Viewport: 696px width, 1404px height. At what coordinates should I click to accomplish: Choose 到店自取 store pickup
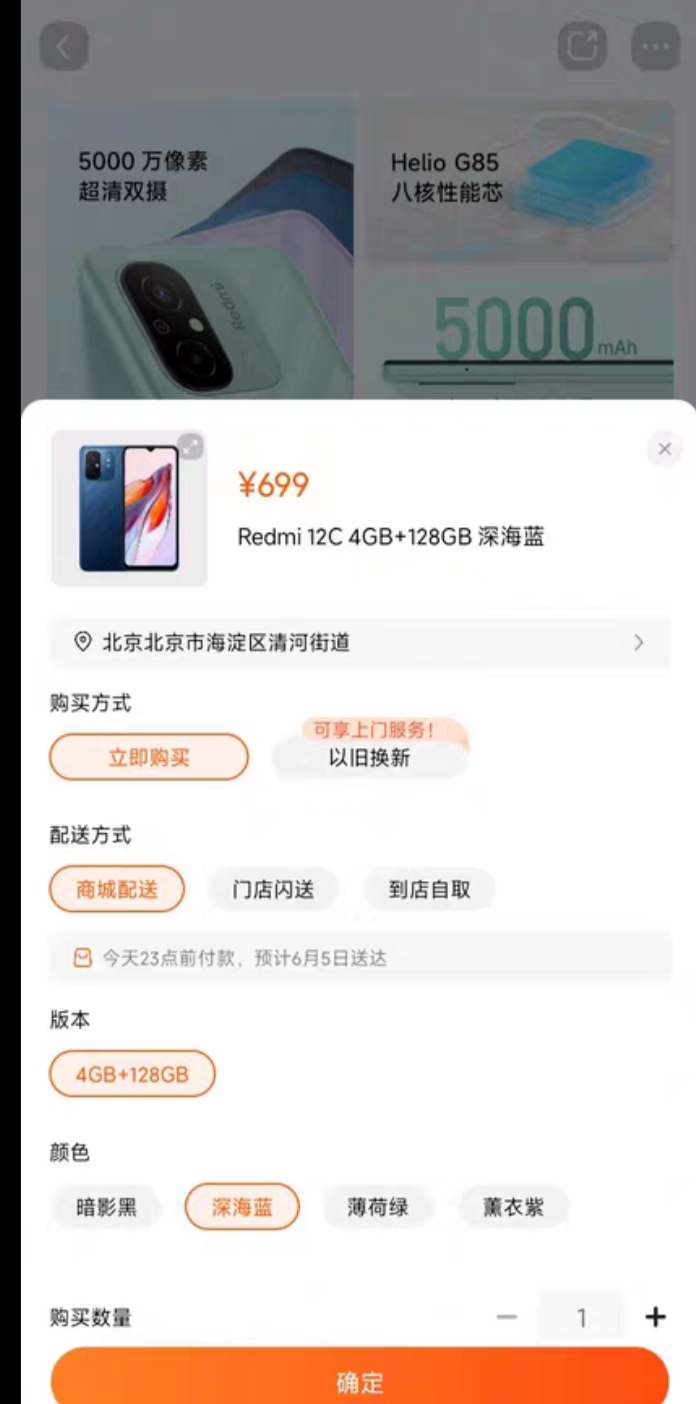click(429, 889)
